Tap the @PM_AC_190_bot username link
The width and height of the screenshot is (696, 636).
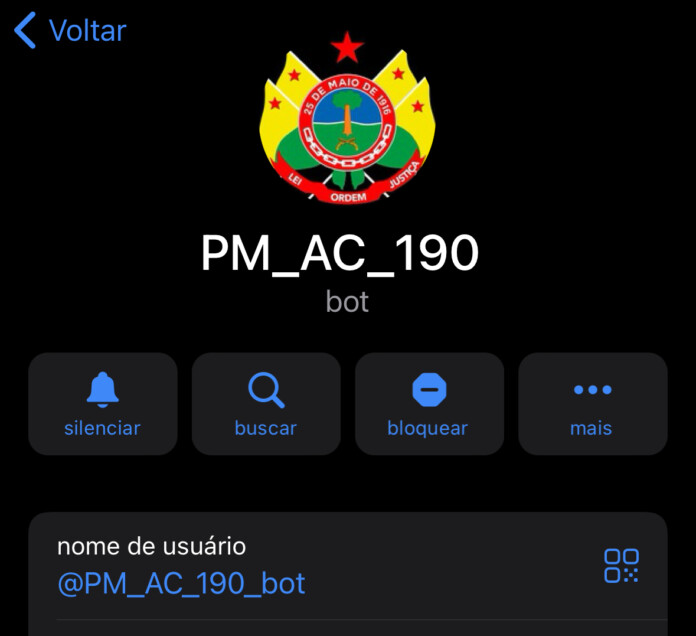click(181, 583)
